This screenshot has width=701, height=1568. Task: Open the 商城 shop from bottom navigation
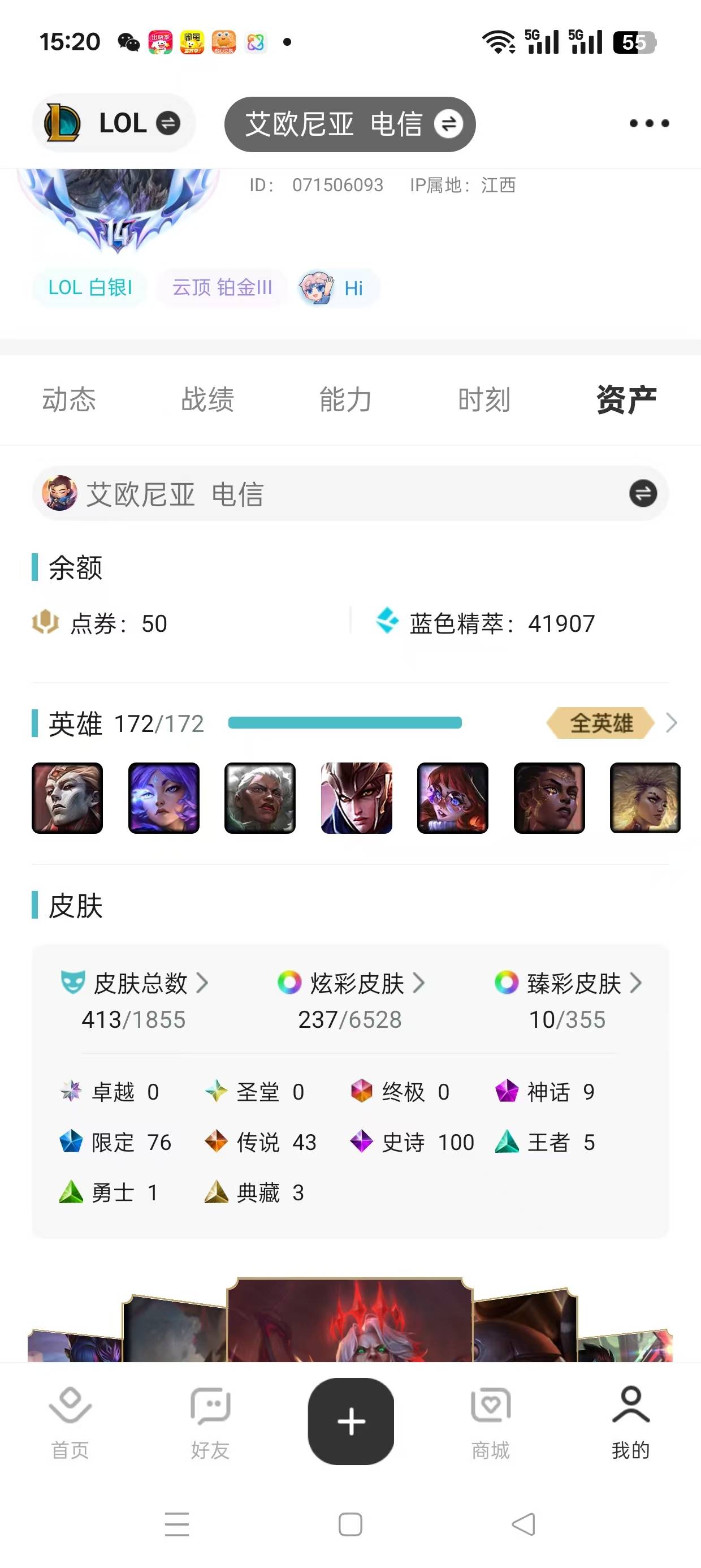point(491,1421)
